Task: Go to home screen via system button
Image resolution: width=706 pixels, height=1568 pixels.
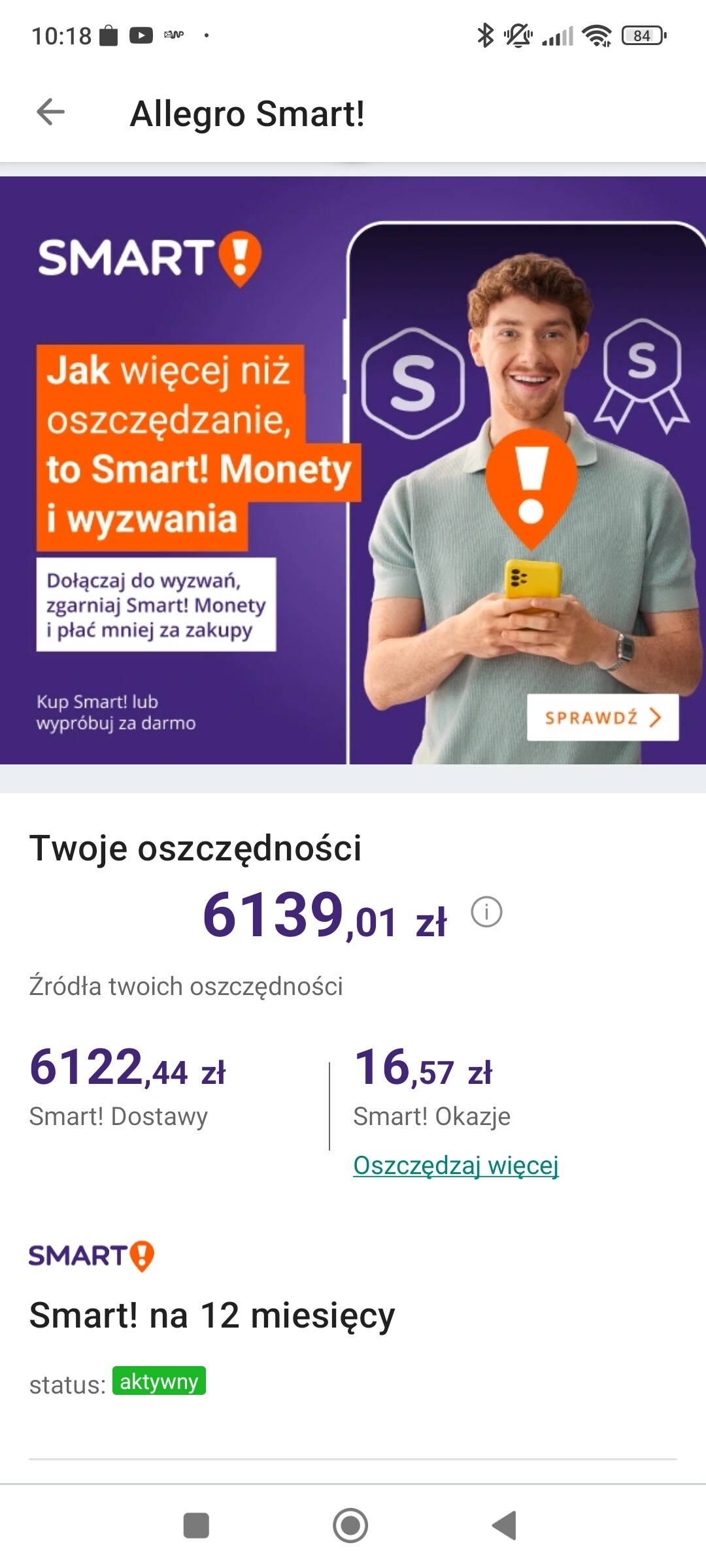Action: pyautogui.click(x=350, y=1526)
